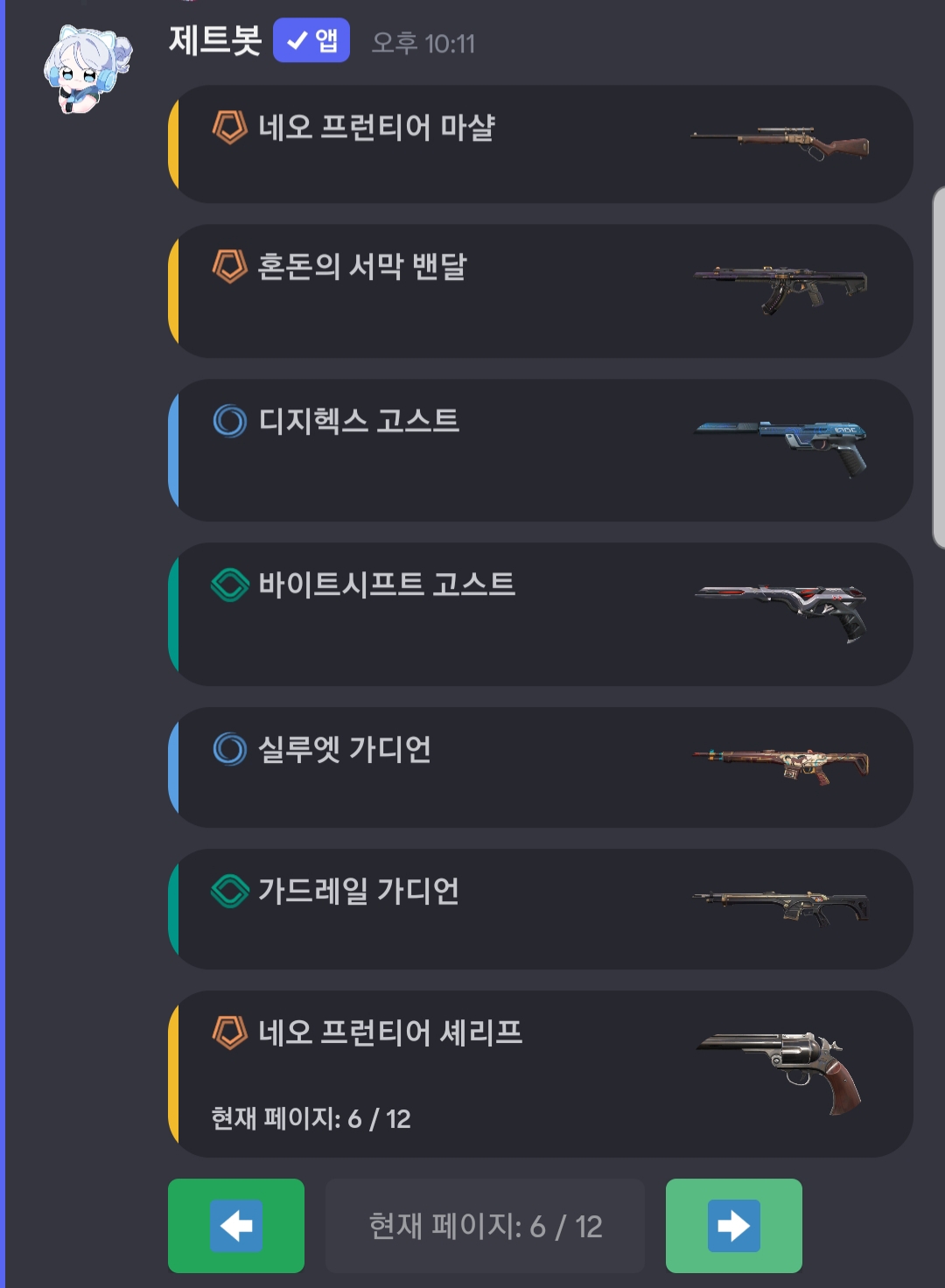This screenshot has width=945, height=1288.
Task: Enlarge the 네오 프런티어 마샬 weapon image
Action: (780, 143)
